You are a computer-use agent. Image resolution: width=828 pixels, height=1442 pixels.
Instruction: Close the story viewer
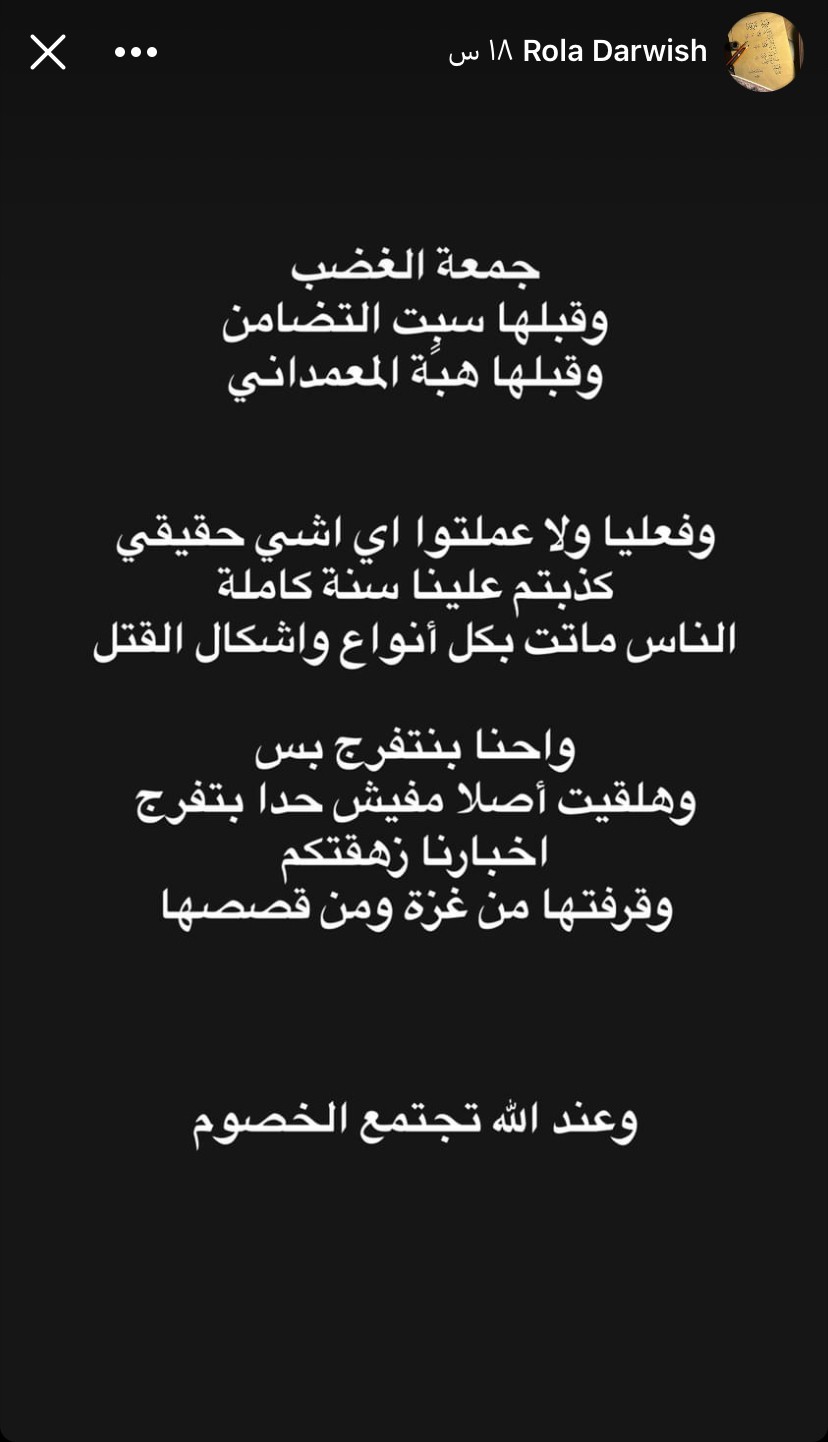click(x=47, y=52)
